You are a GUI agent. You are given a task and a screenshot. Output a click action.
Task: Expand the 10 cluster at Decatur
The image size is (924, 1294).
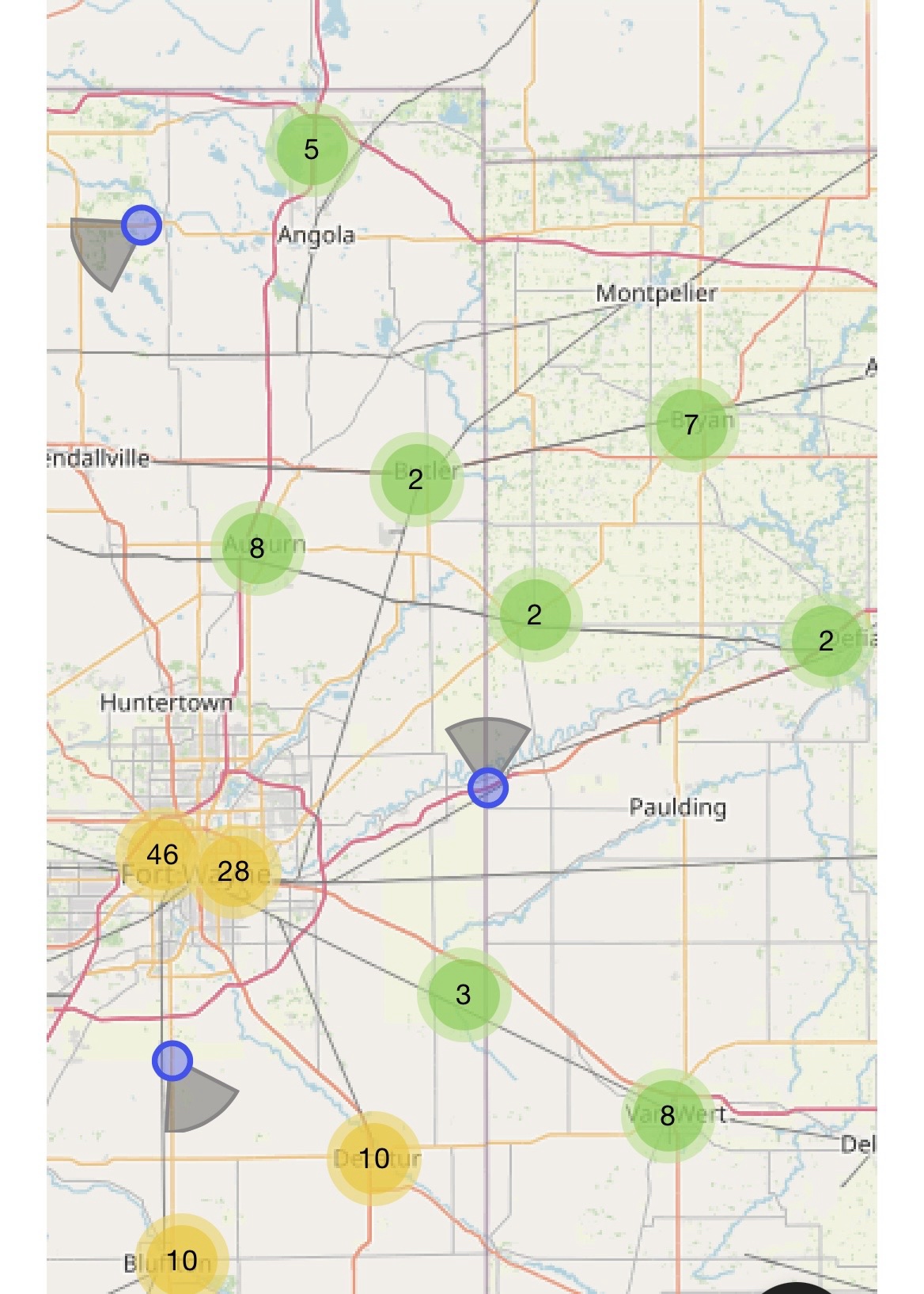tap(374, 1158)
